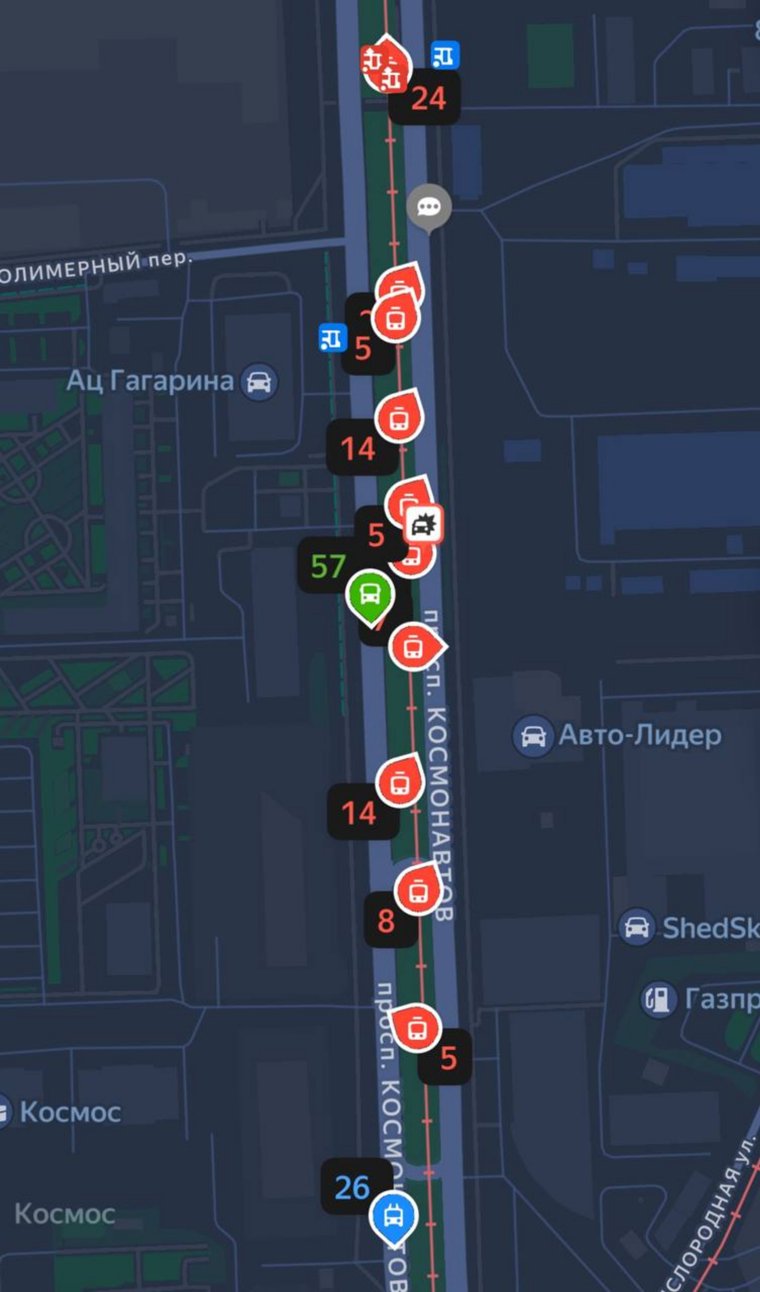This screenshot has height=1292, width=760.
Task: Open the gray road comment bubble
Action: coord(430,209)
